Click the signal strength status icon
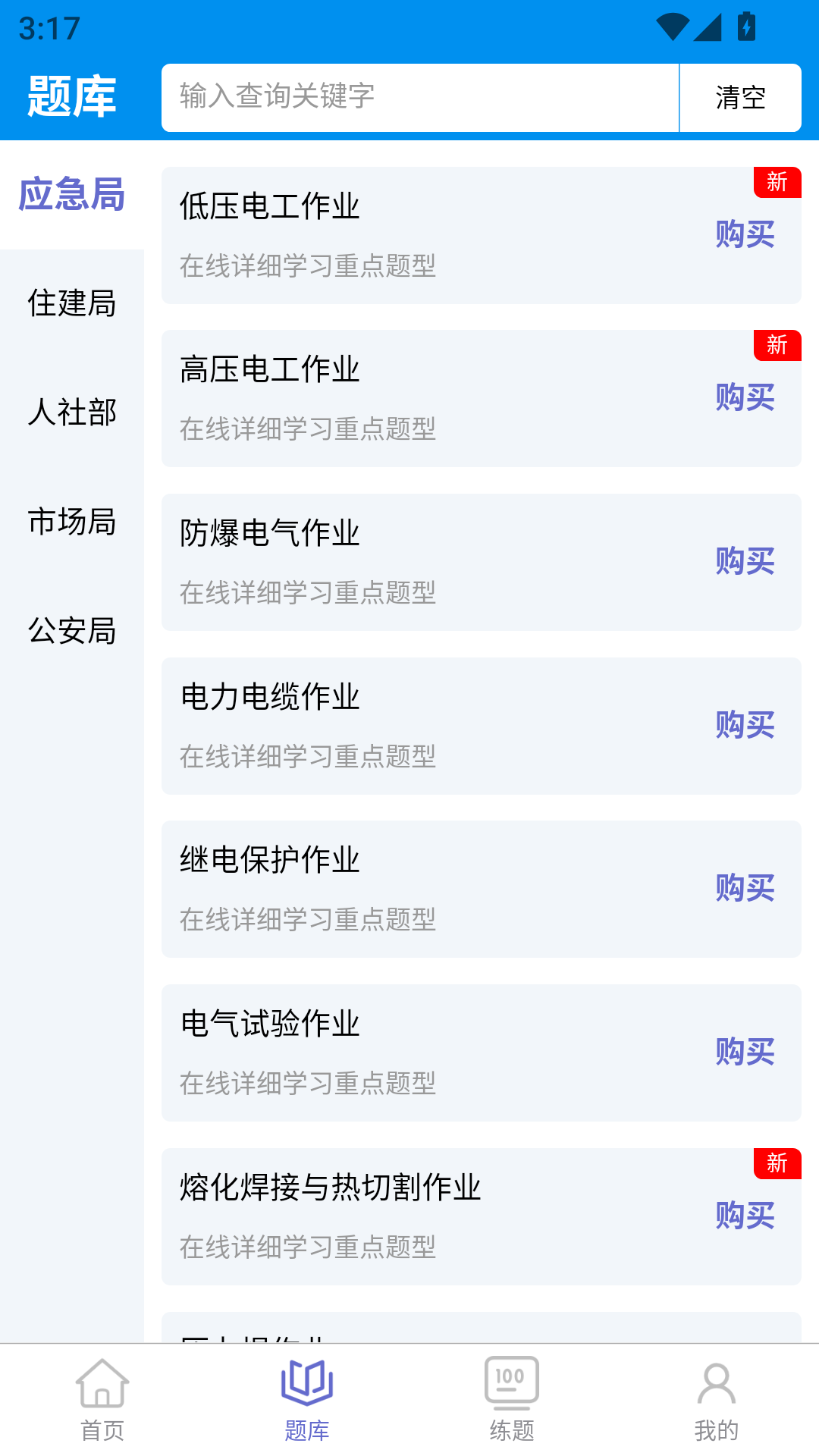 [709, 25]
